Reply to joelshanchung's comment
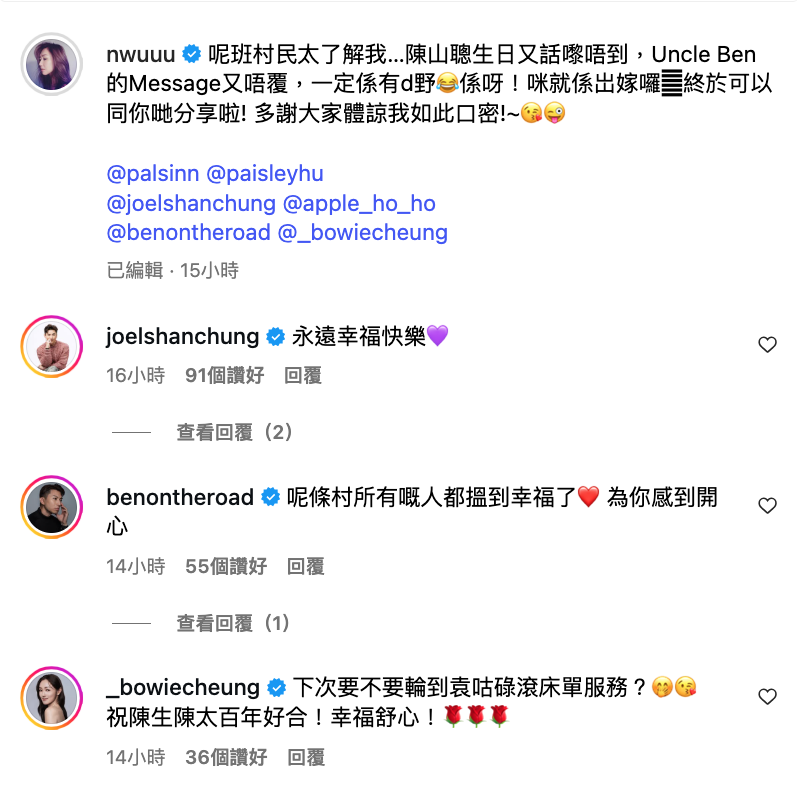 click(x=303, y=375)
